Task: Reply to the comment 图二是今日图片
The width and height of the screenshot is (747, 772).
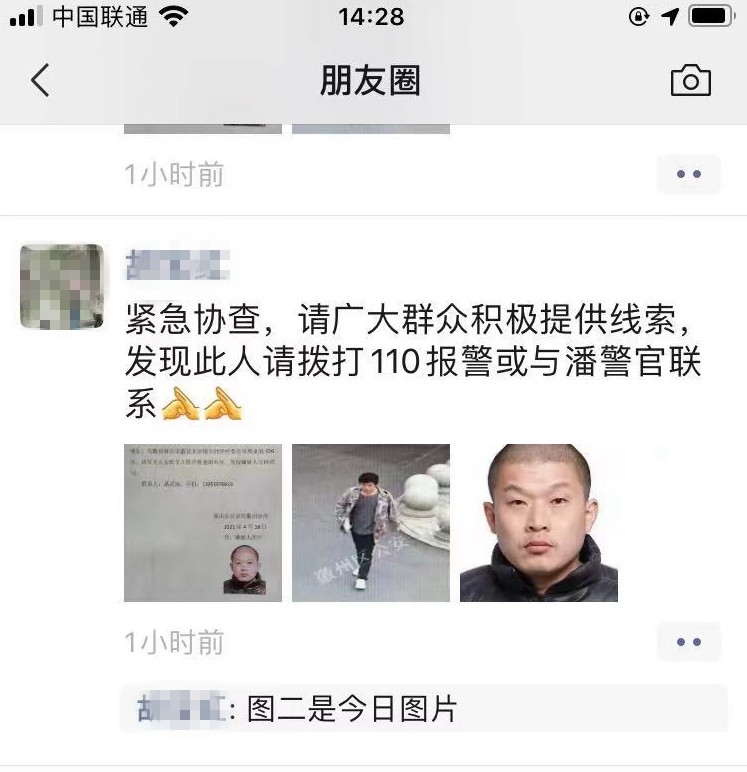Action: 420,709
